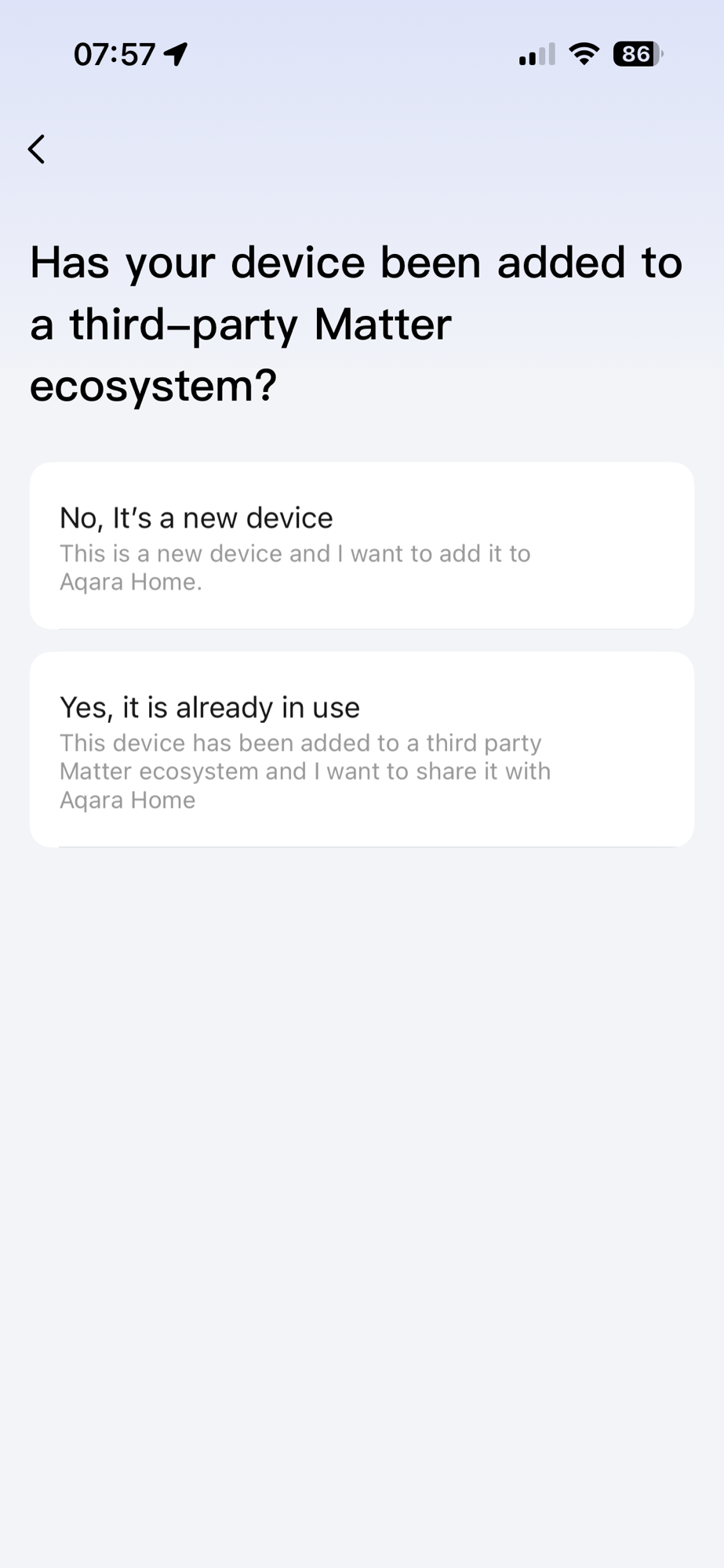Choose "Yes, it is already in use"

pos(361,750)
